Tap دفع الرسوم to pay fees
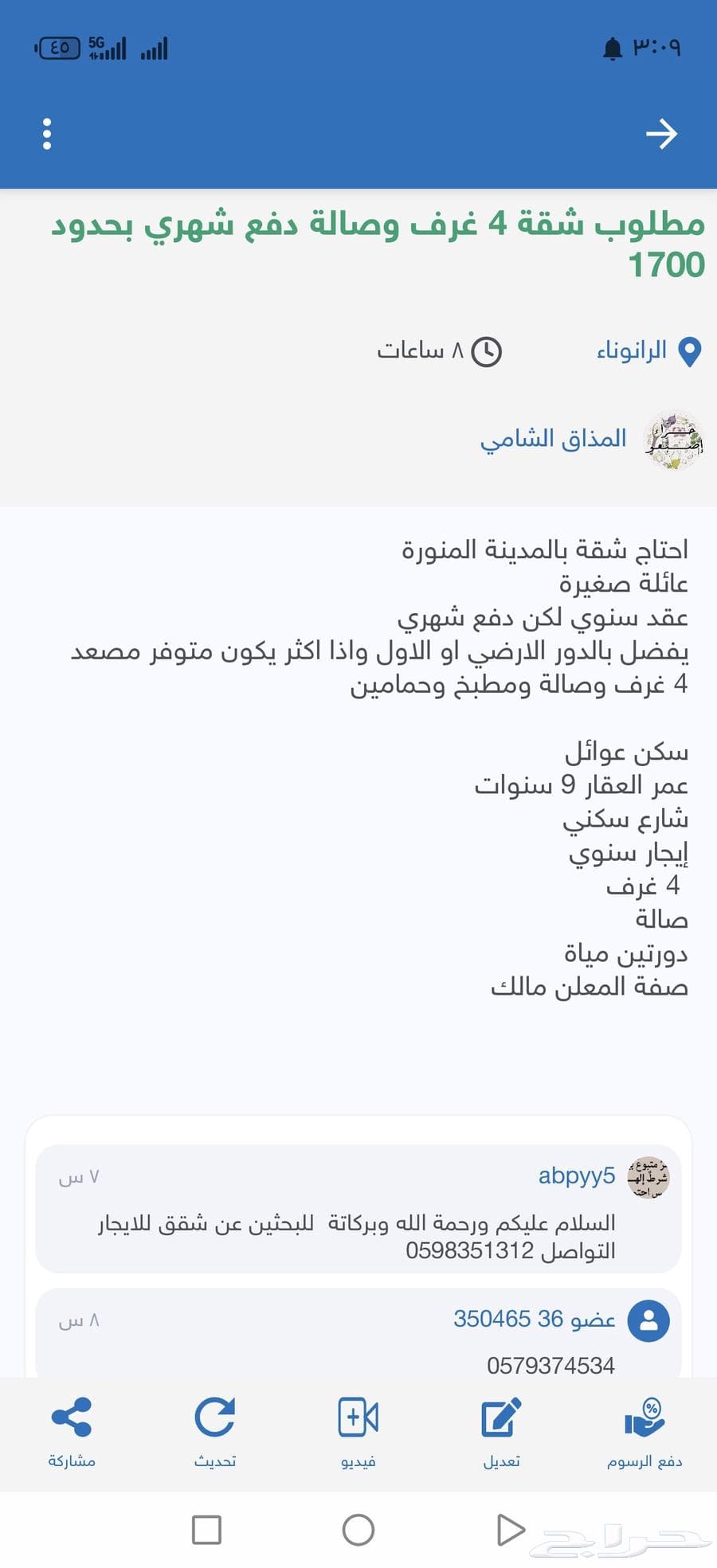The height and width of the screenshot is (1568, 717). (645, 1432)
